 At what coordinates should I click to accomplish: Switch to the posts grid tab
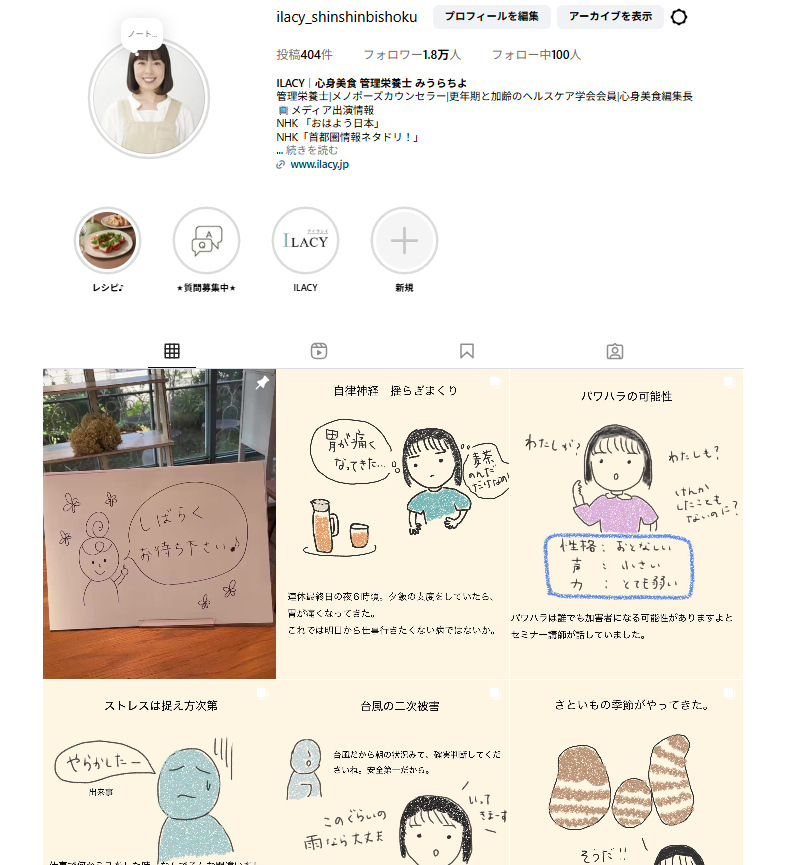[x=171, y=351]
